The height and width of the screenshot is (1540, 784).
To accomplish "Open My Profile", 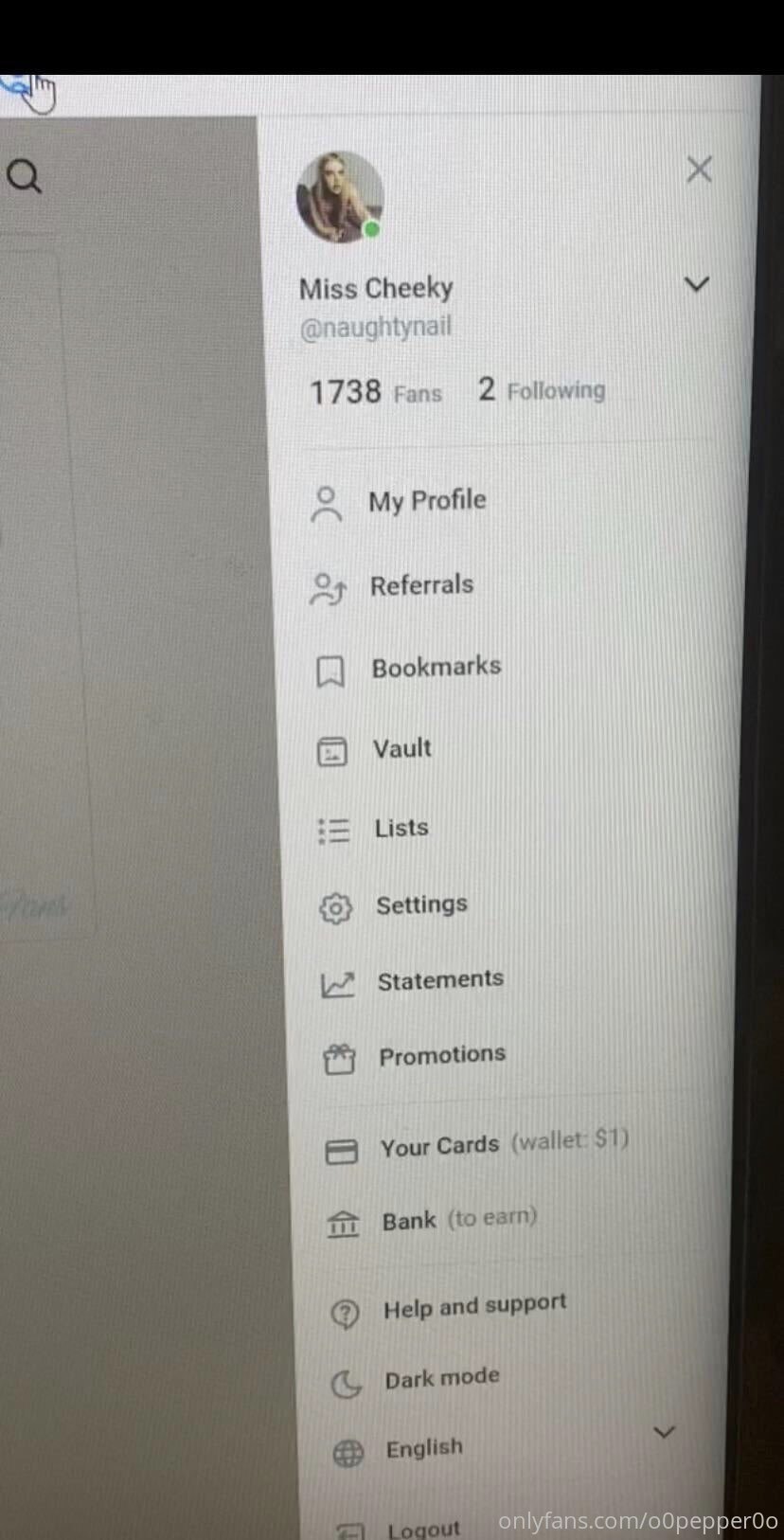I will click(x=398, y=502).
